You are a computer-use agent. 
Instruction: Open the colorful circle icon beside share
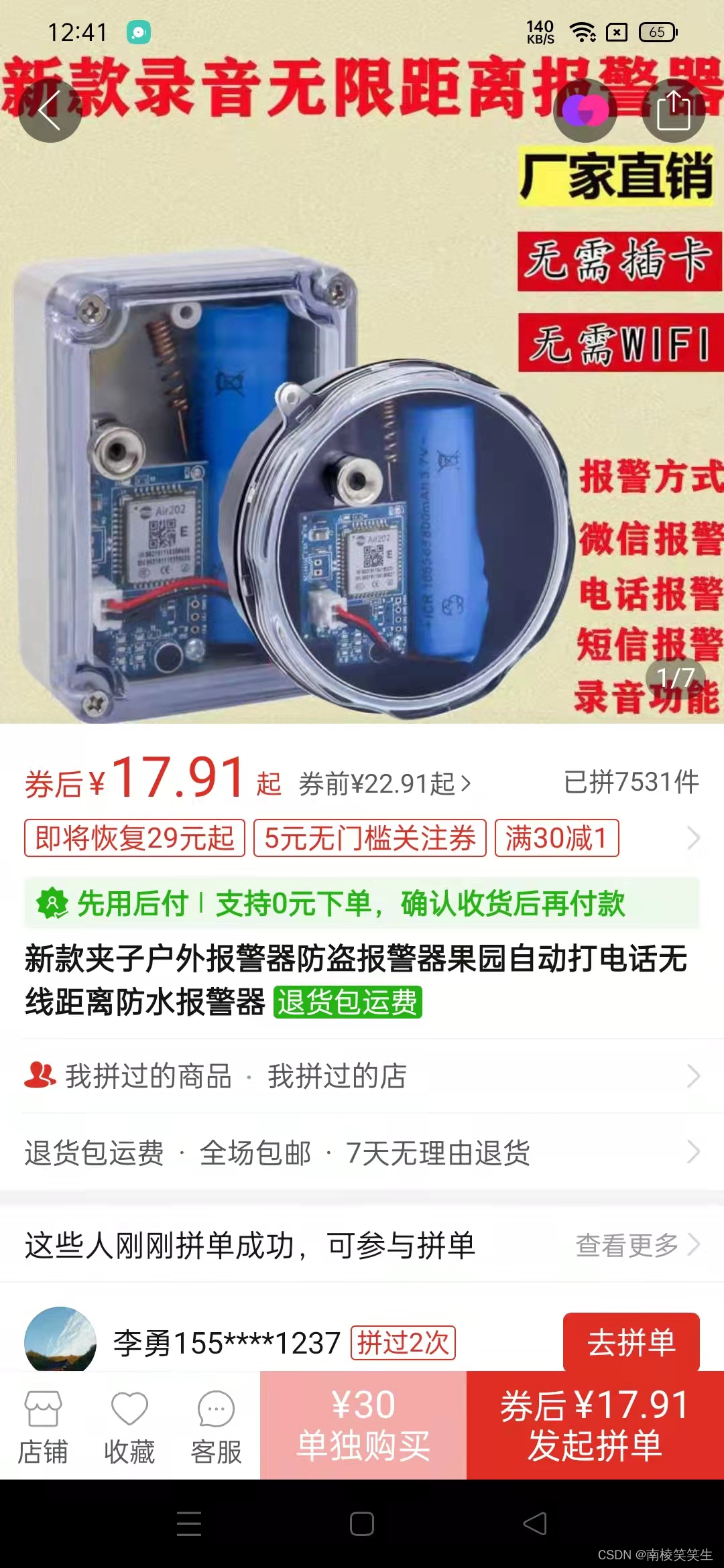coord(585,111)
